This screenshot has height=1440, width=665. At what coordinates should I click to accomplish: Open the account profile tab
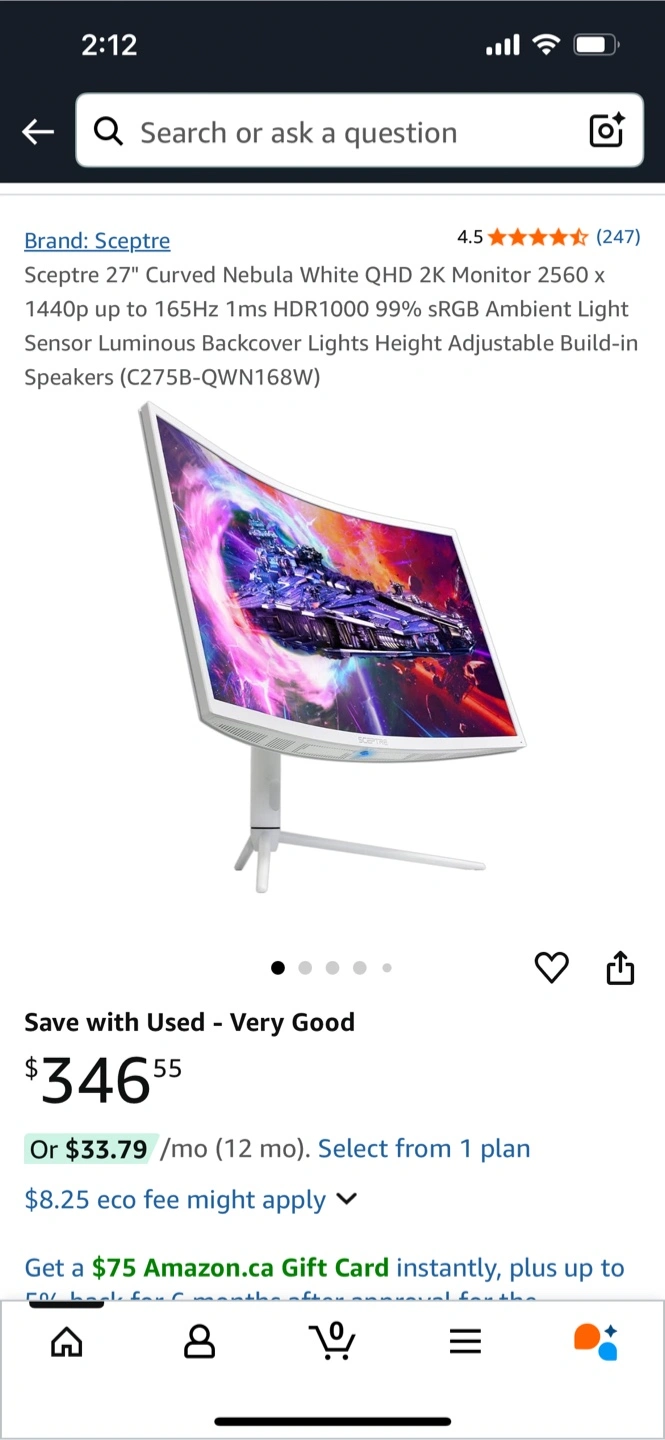click(x=200, y=1341)
